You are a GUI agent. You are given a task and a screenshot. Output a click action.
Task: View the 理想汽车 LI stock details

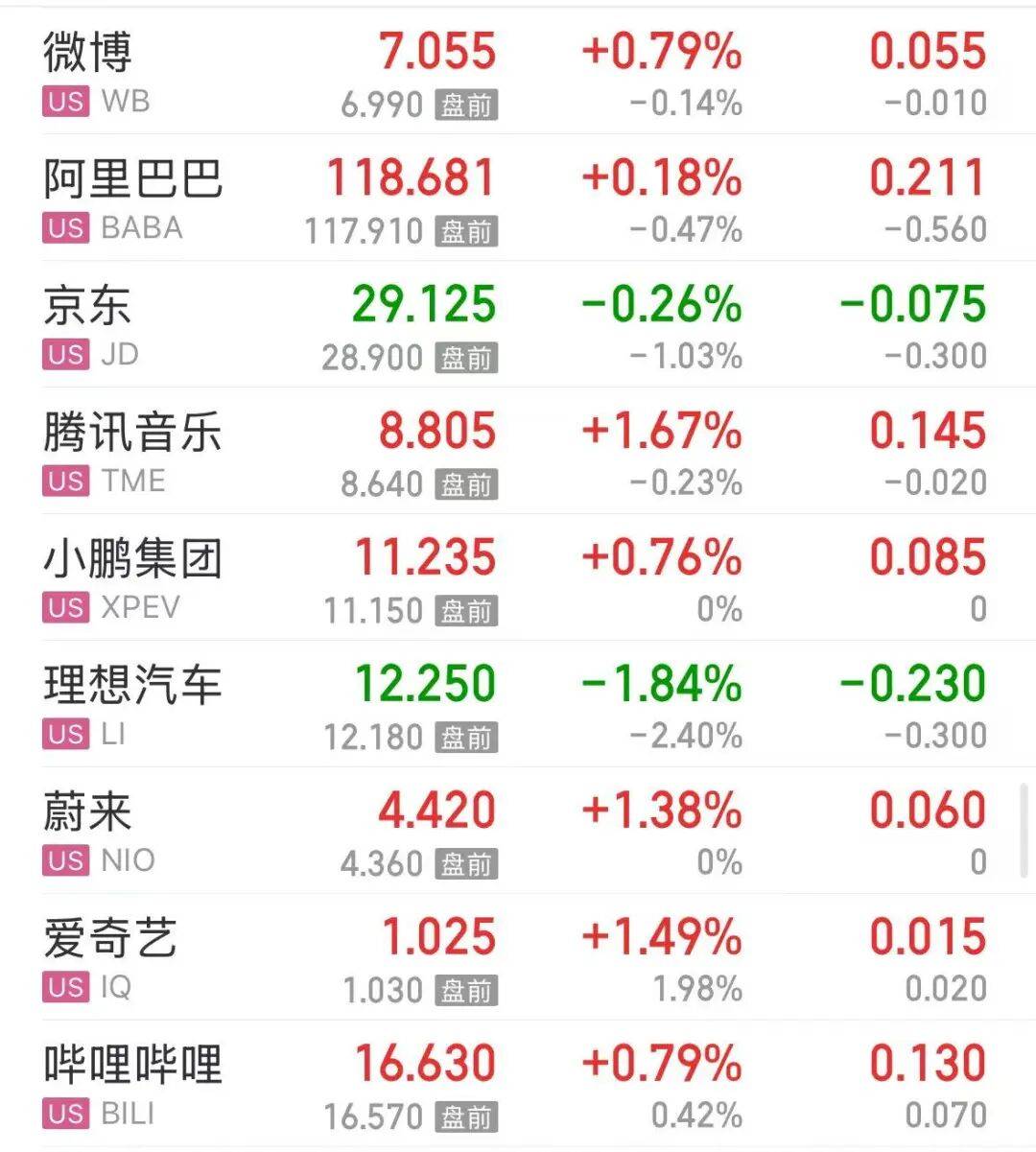click(x=518, y=705)
